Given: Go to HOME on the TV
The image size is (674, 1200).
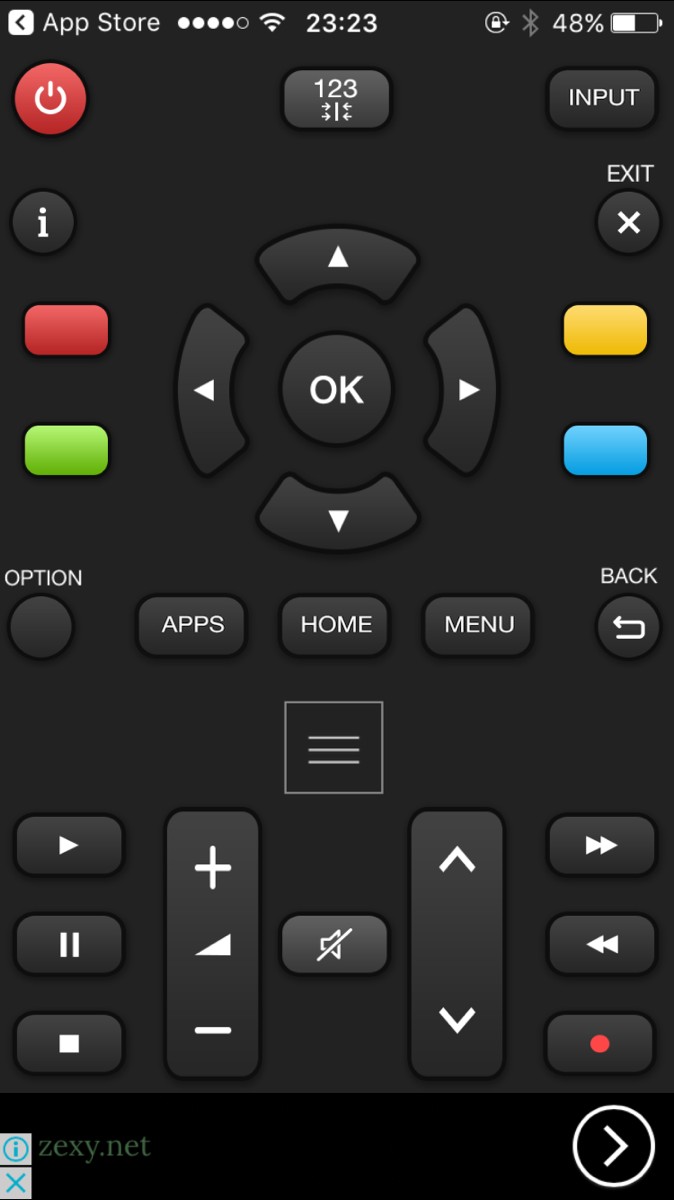Looking at the screenshot, I should pos(336,625).
